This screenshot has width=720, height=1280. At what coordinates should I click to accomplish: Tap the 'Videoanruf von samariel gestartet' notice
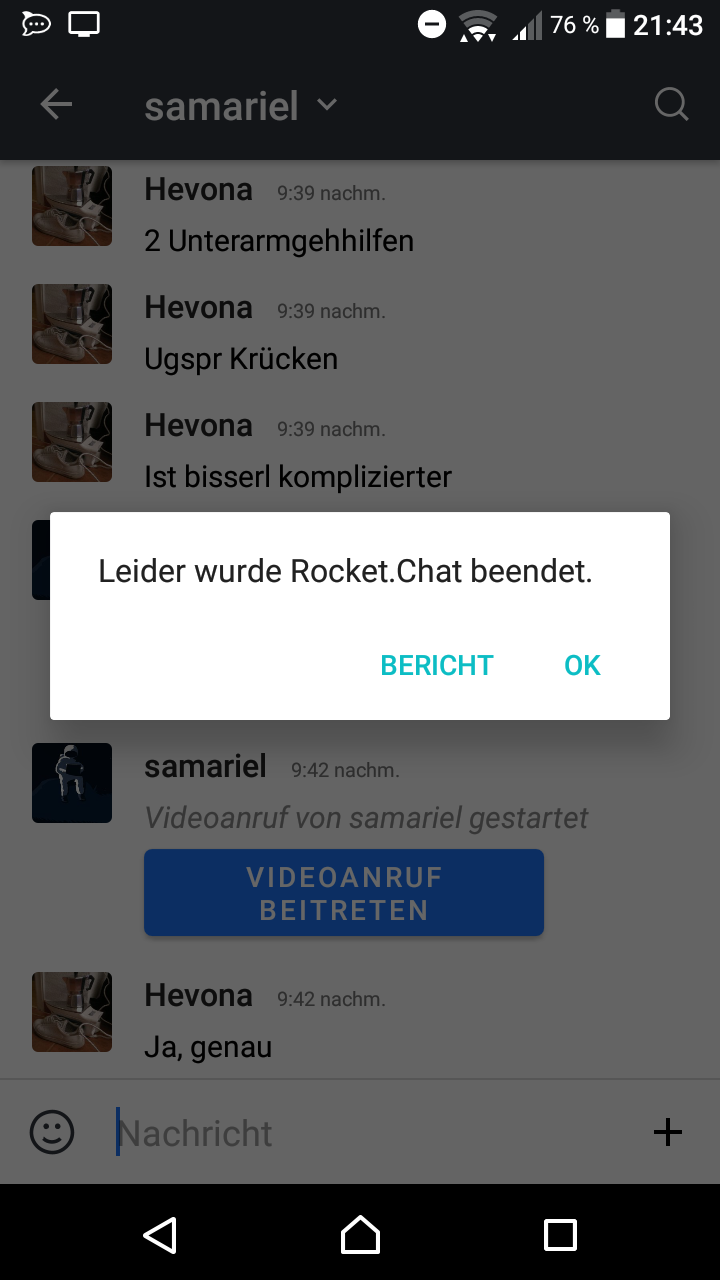pyautogui.click(x=366, y=817)
